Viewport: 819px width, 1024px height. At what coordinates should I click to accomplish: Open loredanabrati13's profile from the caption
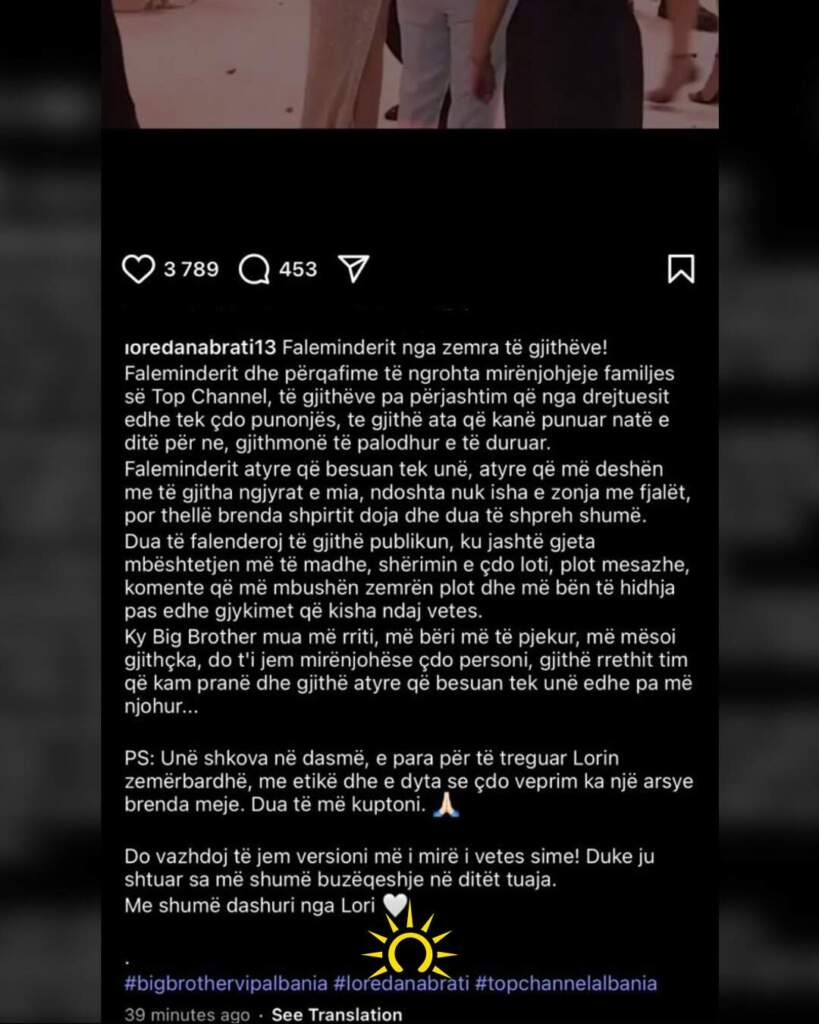point(200,348)
